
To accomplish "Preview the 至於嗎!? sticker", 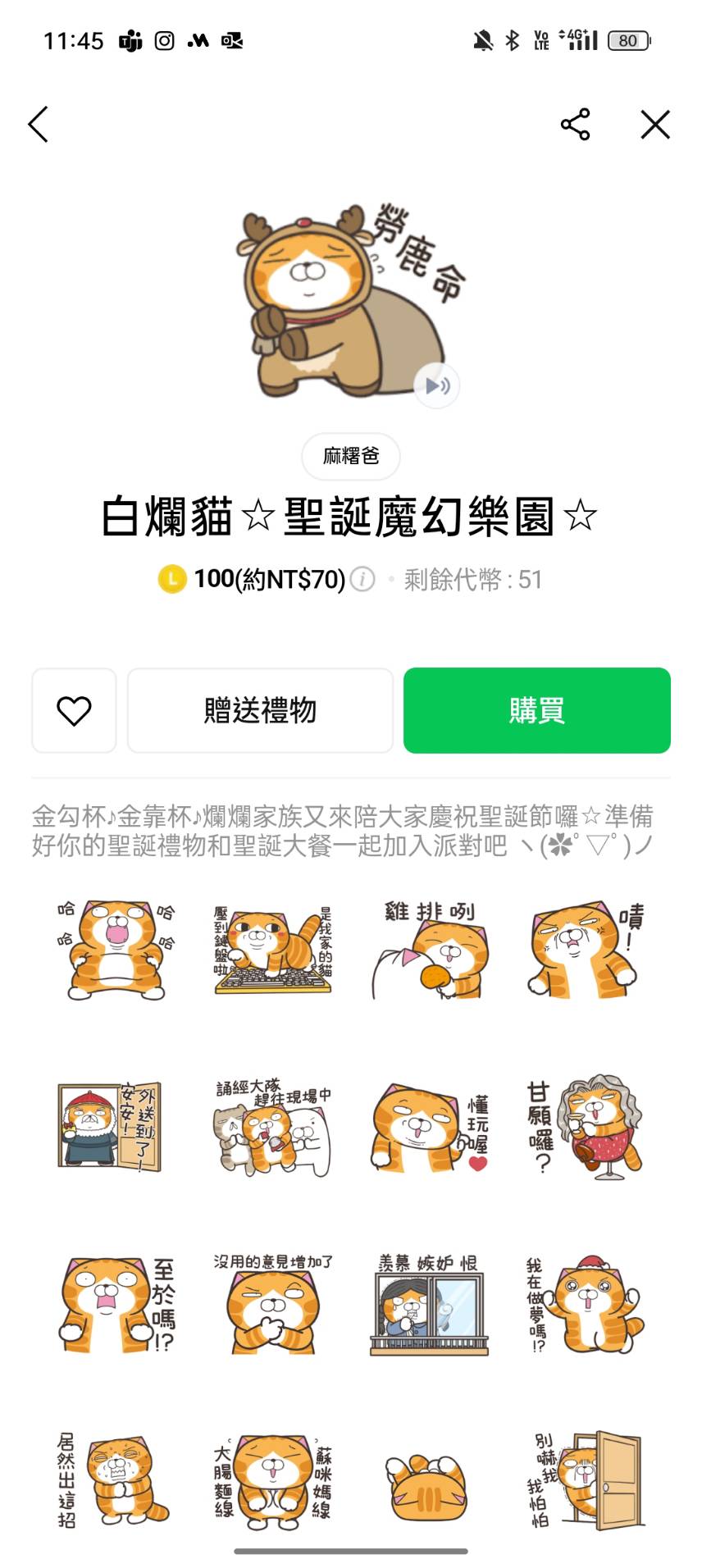I will (x=116, y=1304).
